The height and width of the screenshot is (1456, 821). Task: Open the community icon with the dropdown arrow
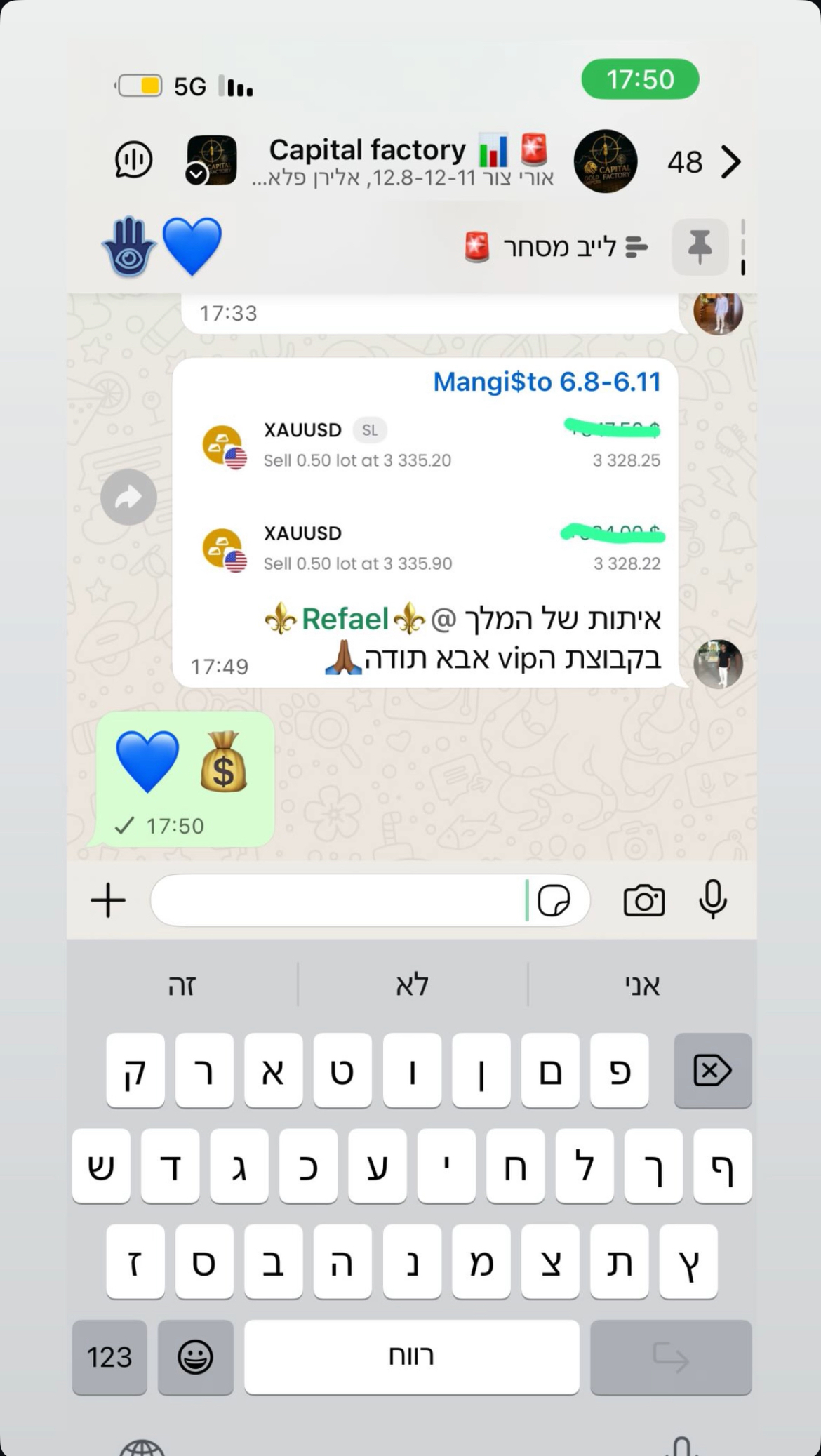[211, 161]
